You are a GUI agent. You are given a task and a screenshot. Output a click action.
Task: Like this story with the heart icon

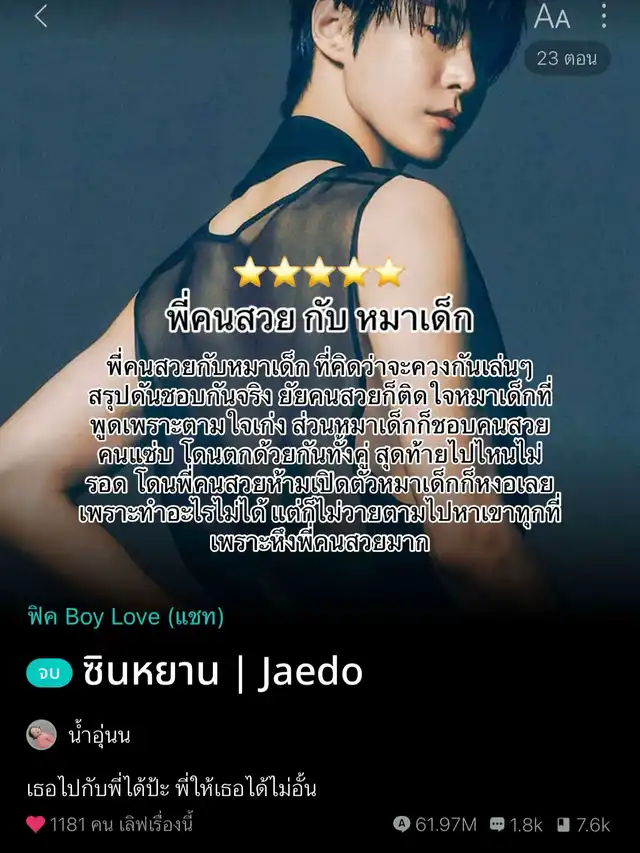pos(36,825)
